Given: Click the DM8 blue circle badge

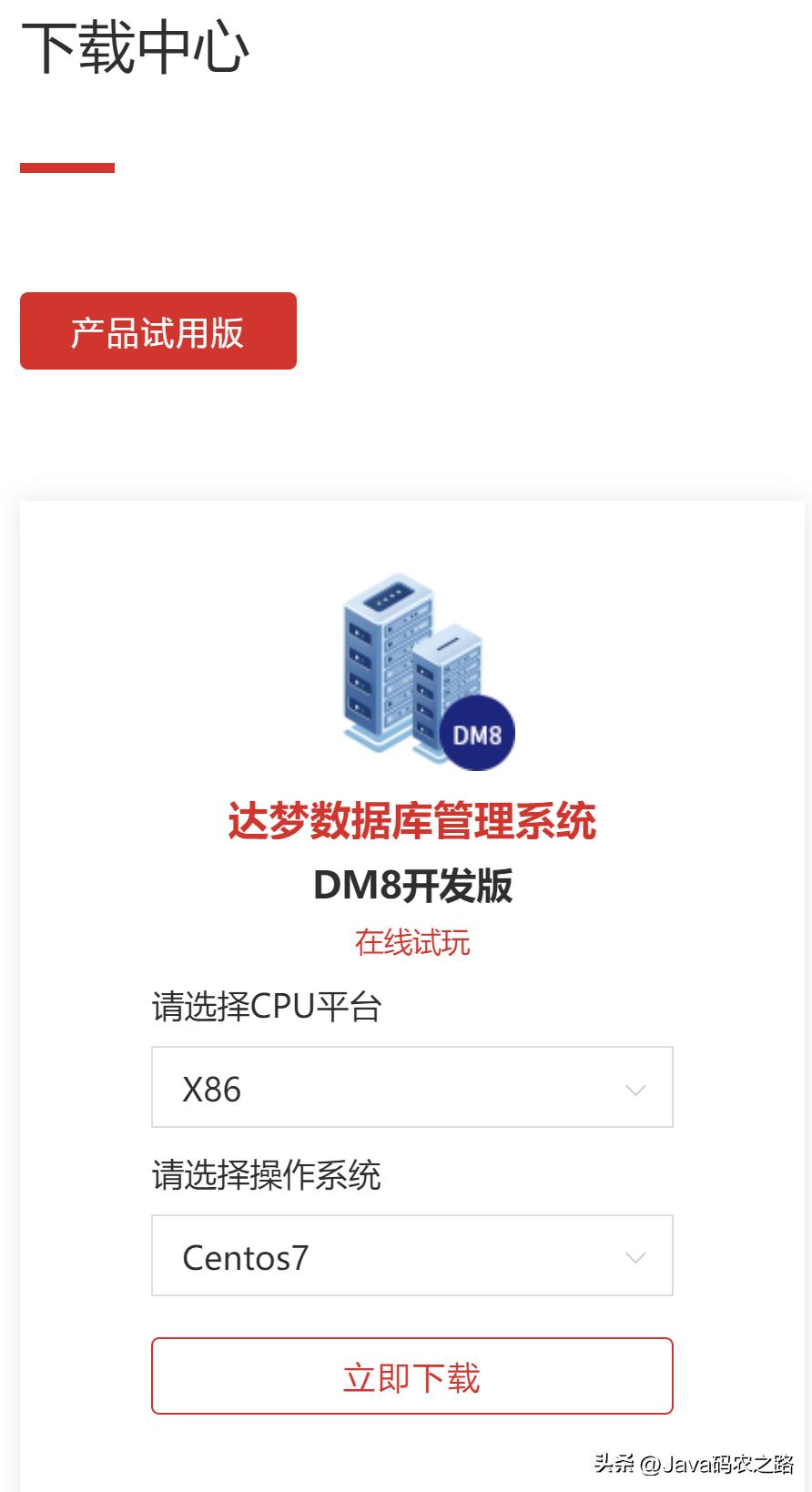Looking at the screenshot, I should [x=480, y=732].
